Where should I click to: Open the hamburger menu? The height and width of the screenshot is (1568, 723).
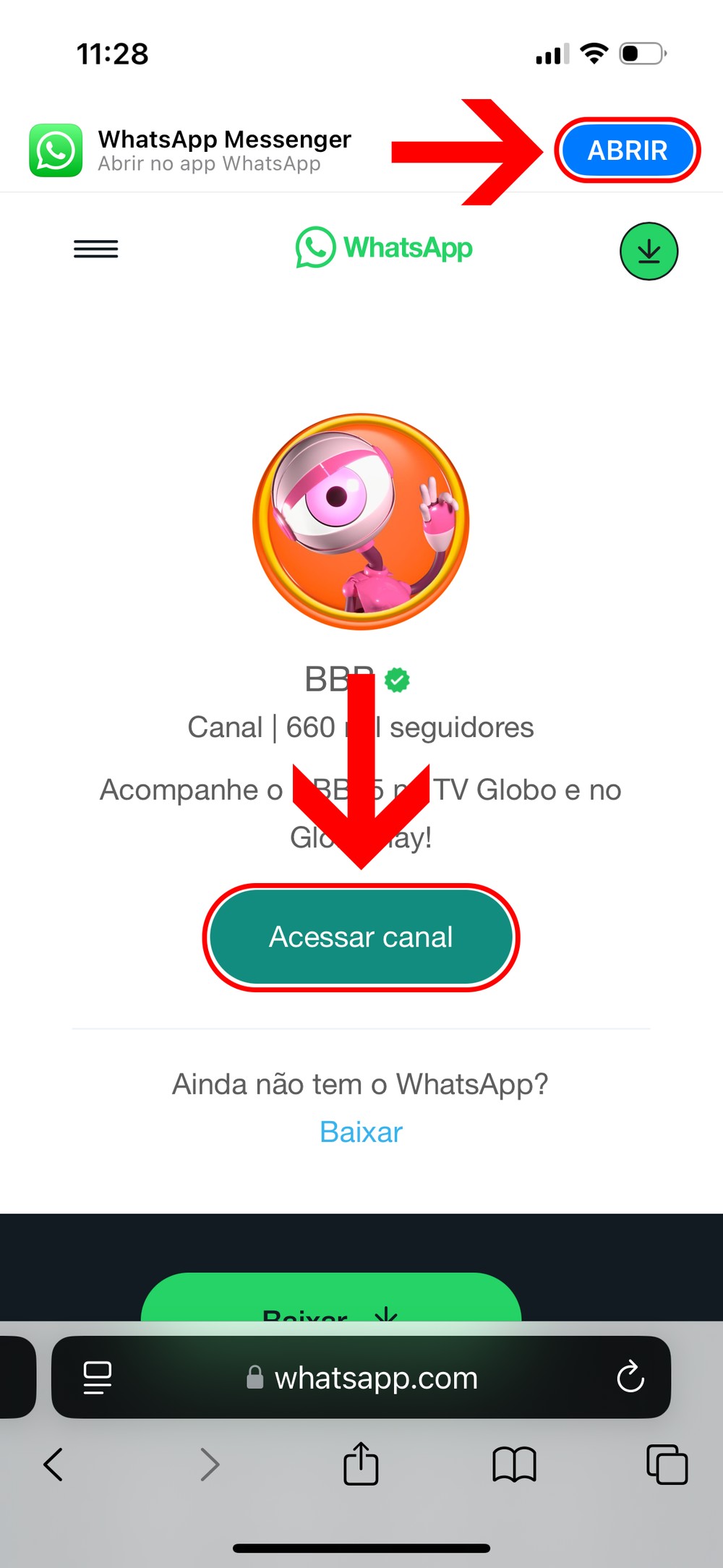pos(95,249)
